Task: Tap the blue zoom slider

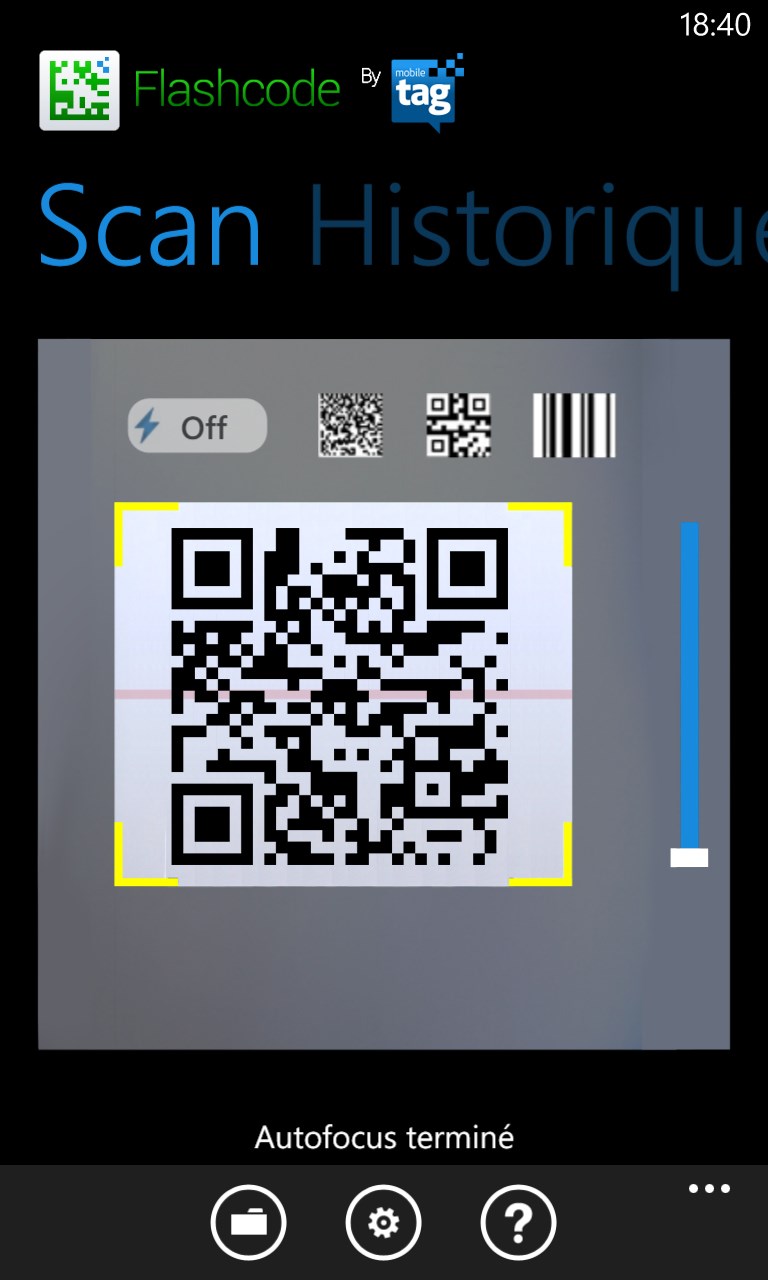Action: pos(689,690)
